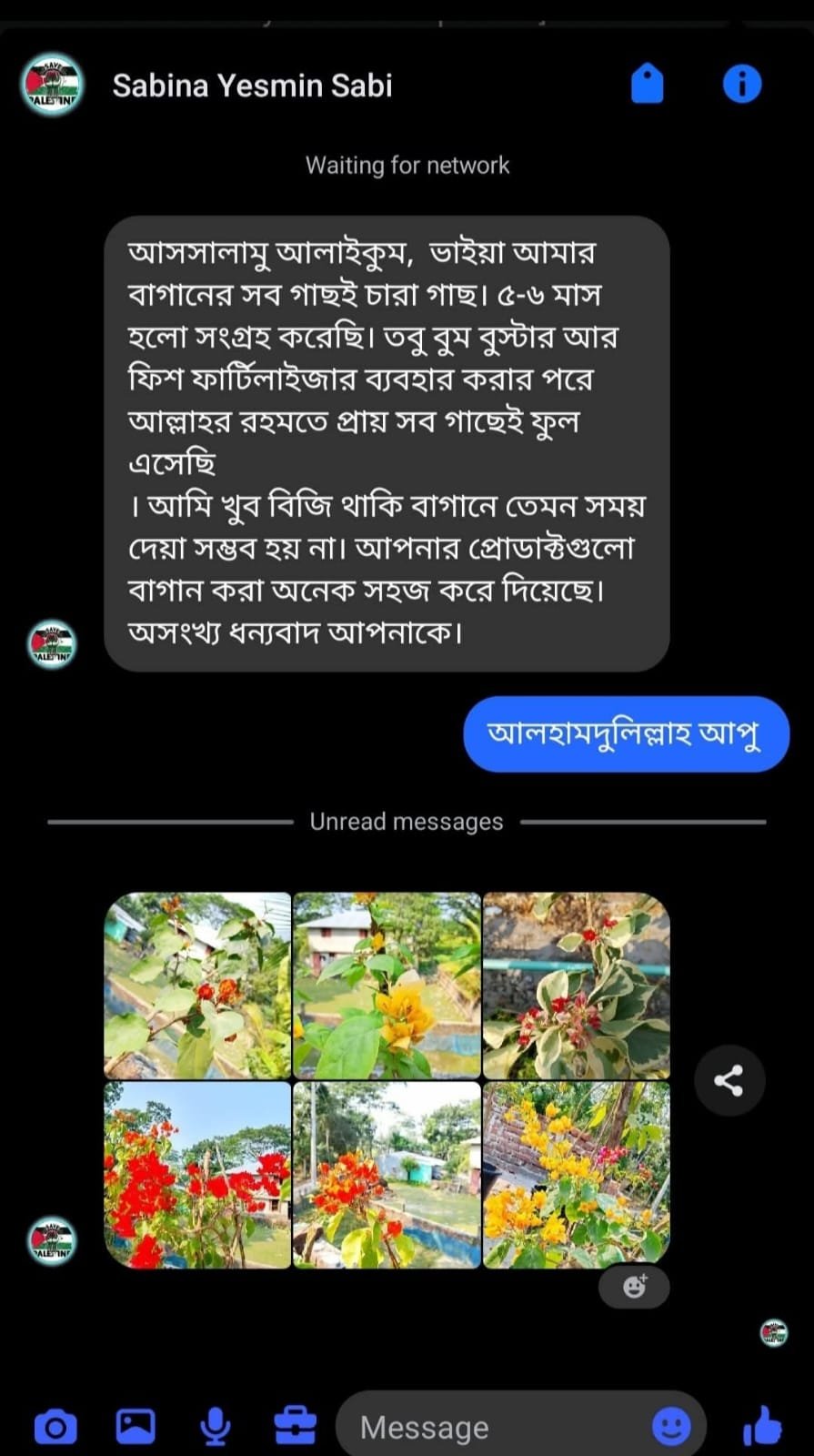Open the yellow flower with house photo
Screen dimensions: 814x1456
(387, 986)
